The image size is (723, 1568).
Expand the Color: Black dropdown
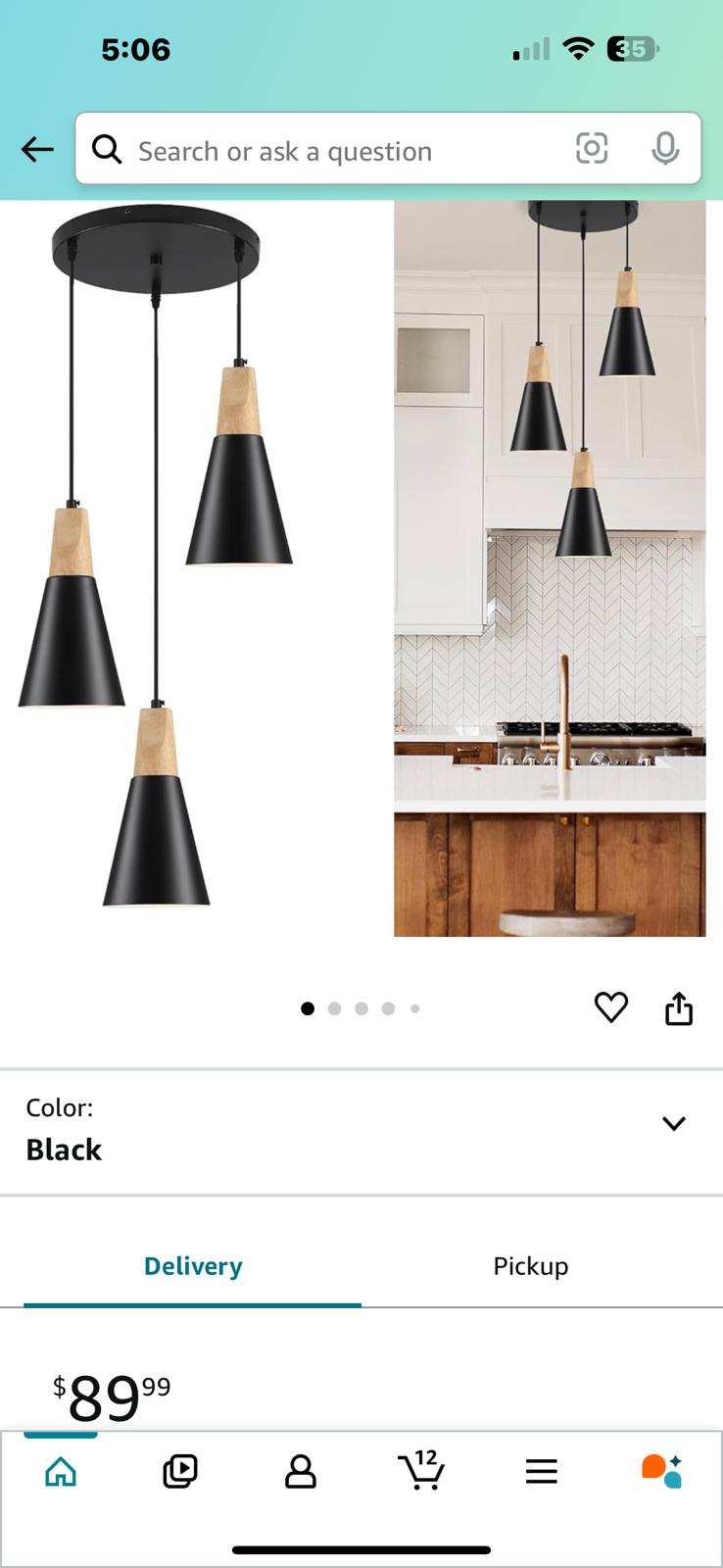click(x=673, y=1124)
